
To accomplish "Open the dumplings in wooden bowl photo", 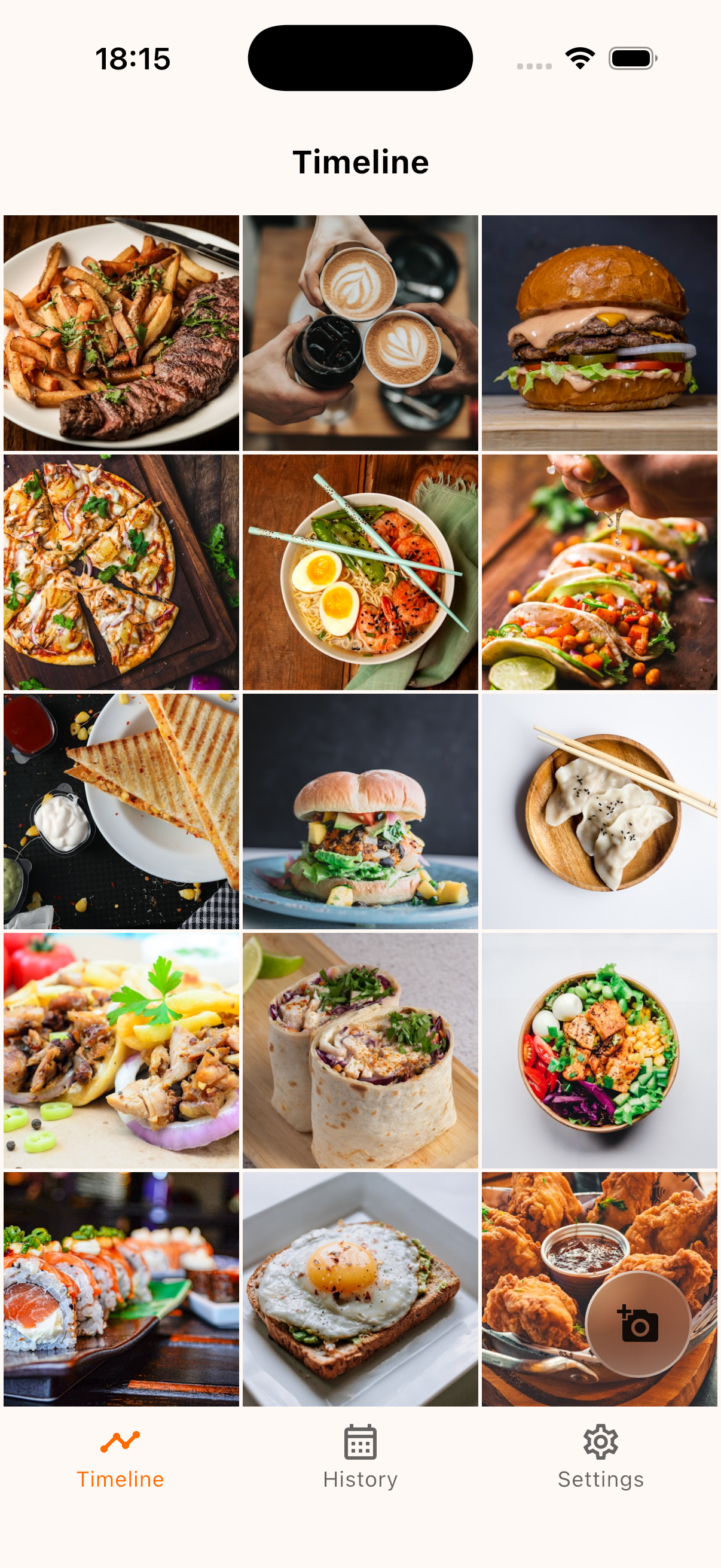I will 599,811.
